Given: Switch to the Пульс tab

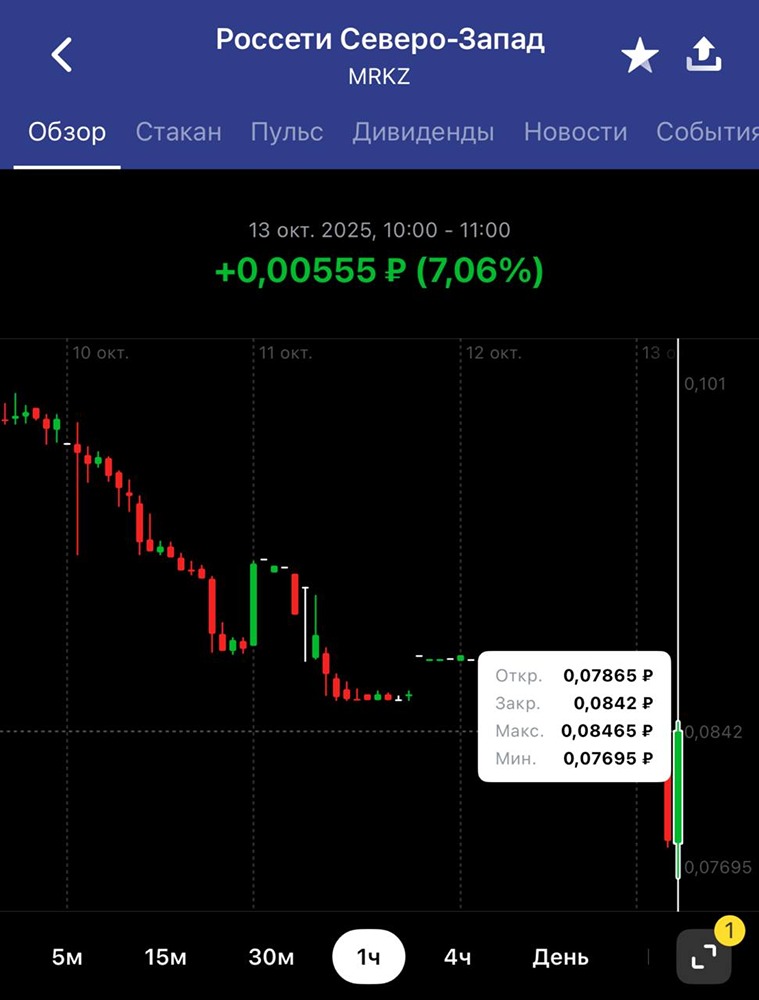Looking at the screenshot, I should [287, 132].
